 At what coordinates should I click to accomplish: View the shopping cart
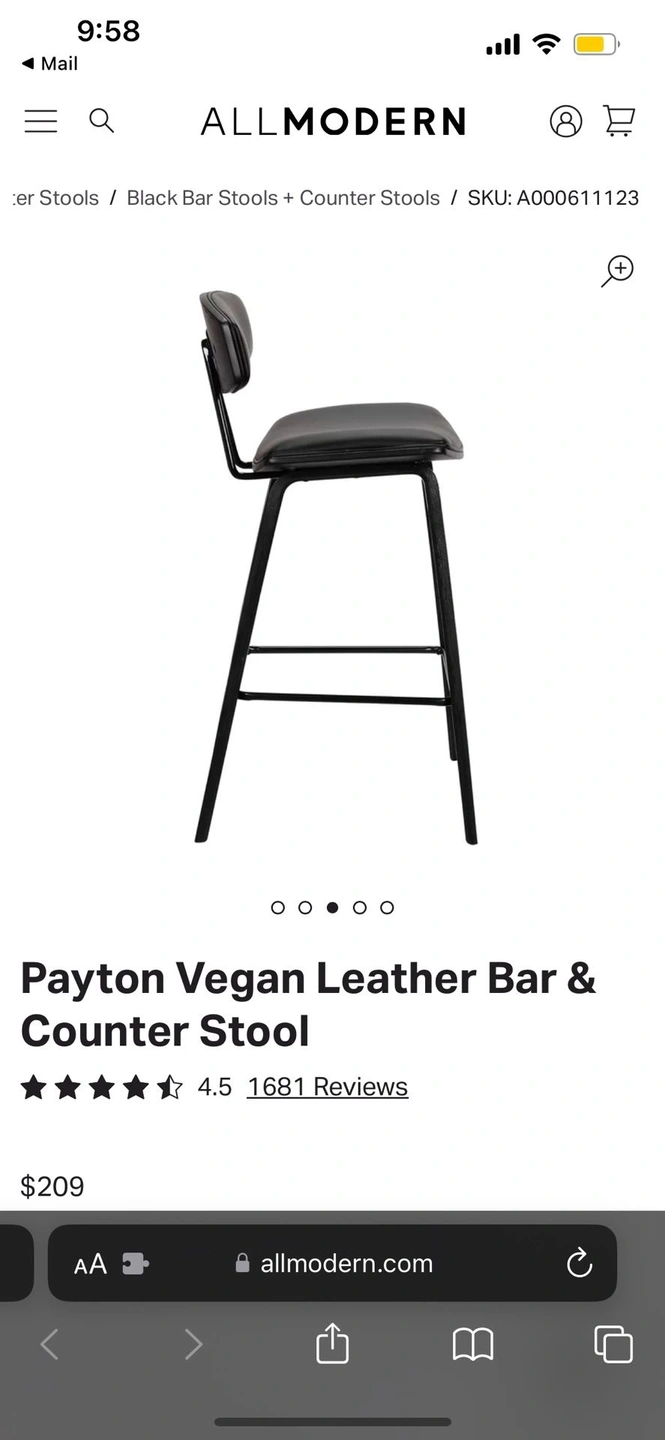(619, 121)
